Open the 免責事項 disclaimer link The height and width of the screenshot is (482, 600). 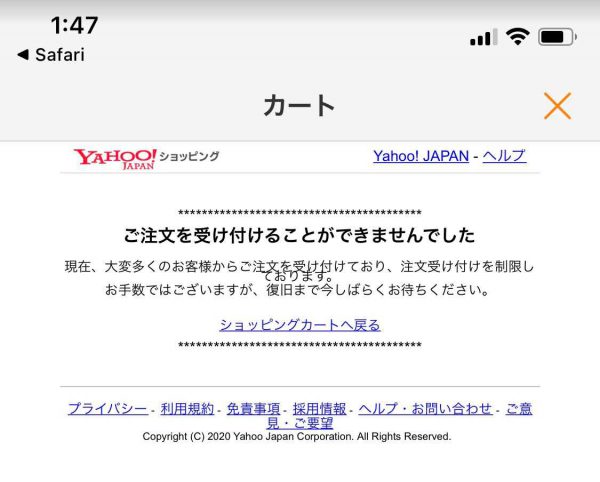[x=253, y=408]
